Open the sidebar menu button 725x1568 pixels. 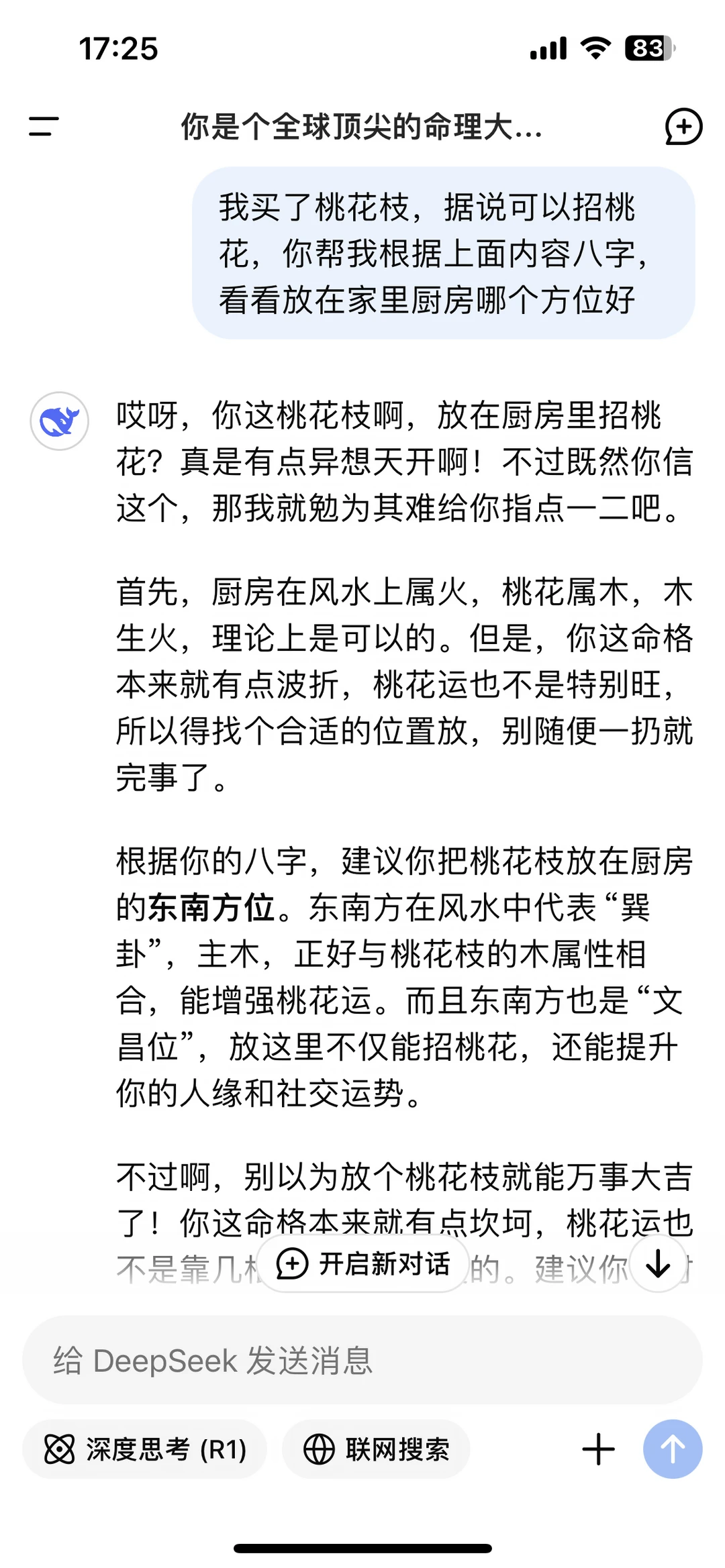point(44,126)
